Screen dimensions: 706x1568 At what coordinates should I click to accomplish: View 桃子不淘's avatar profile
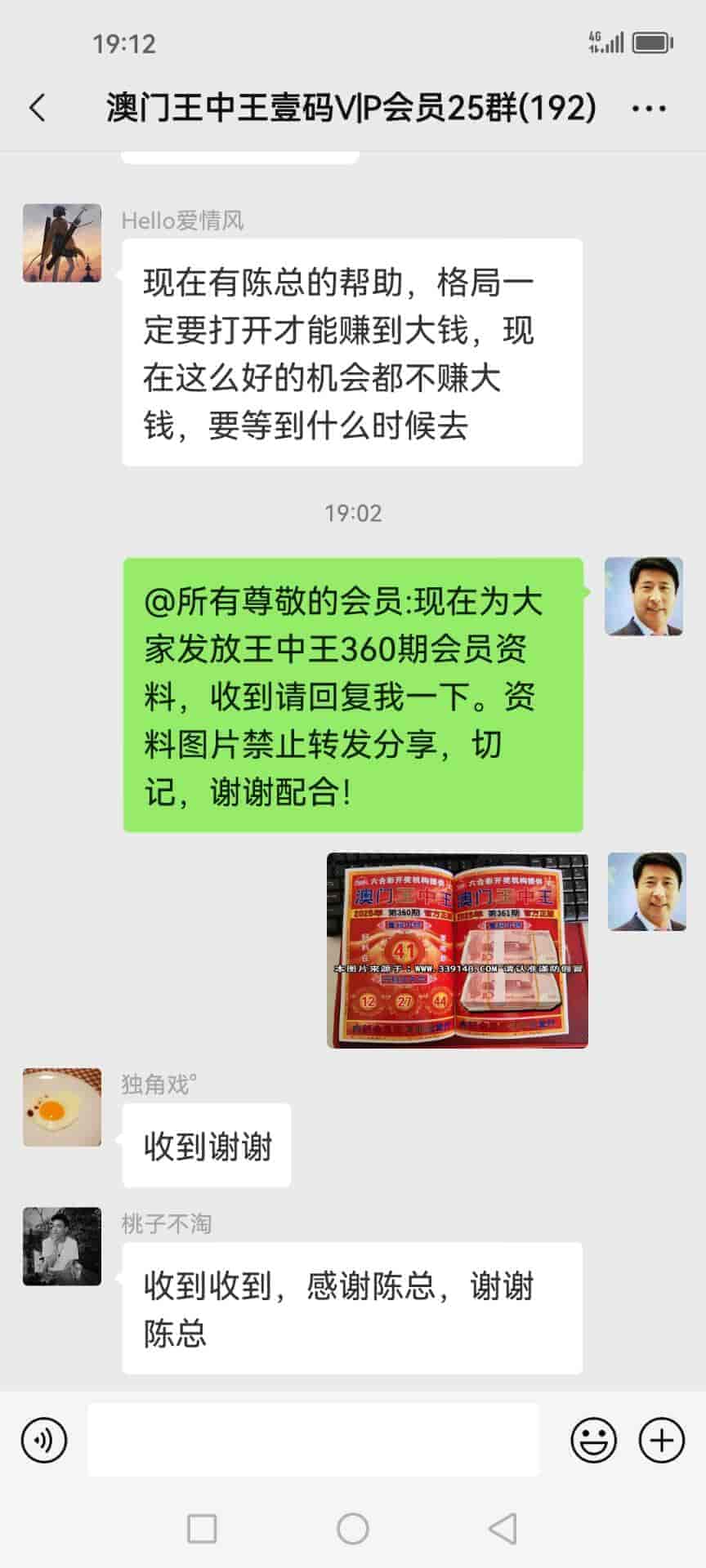tap(62, 1246)
